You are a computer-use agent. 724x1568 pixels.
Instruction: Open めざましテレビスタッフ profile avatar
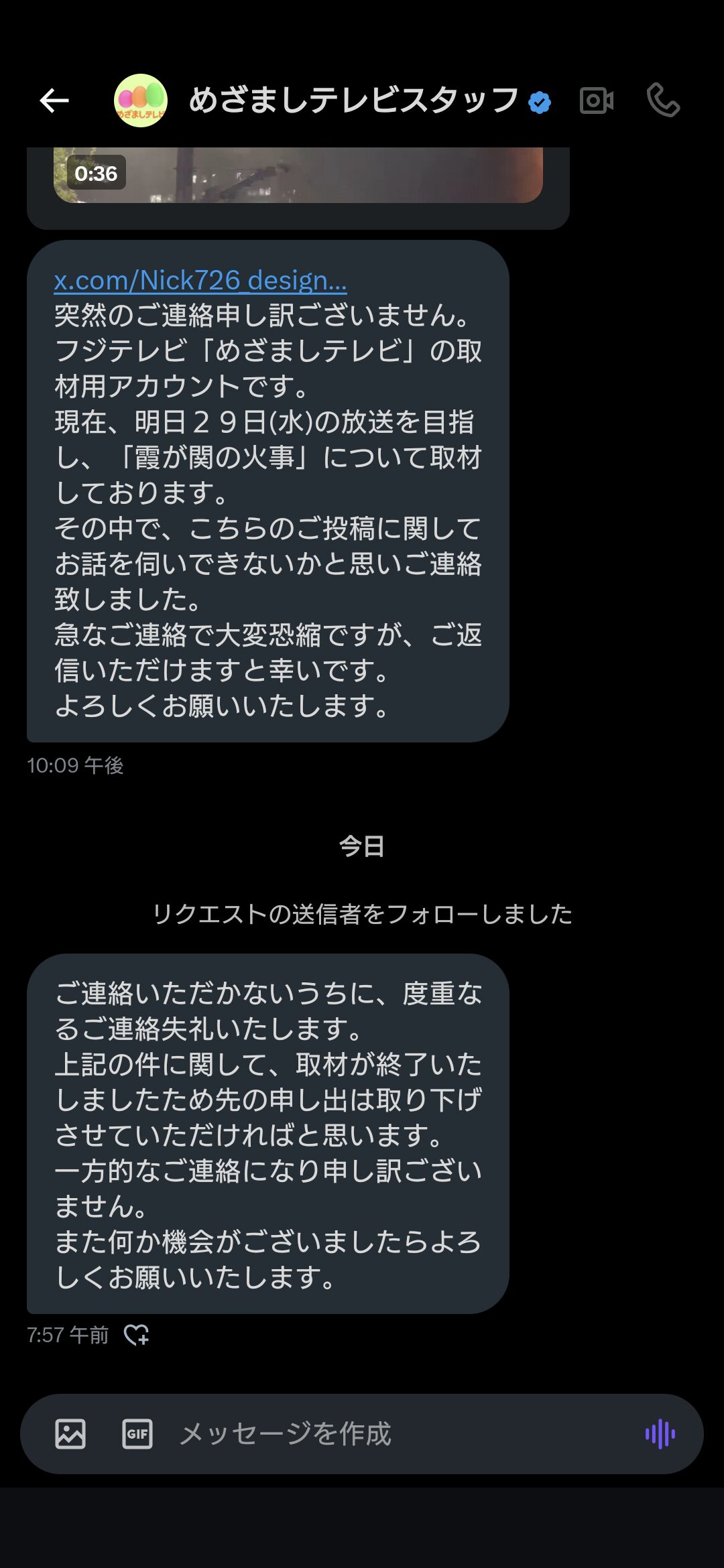(x=140, y=101)
